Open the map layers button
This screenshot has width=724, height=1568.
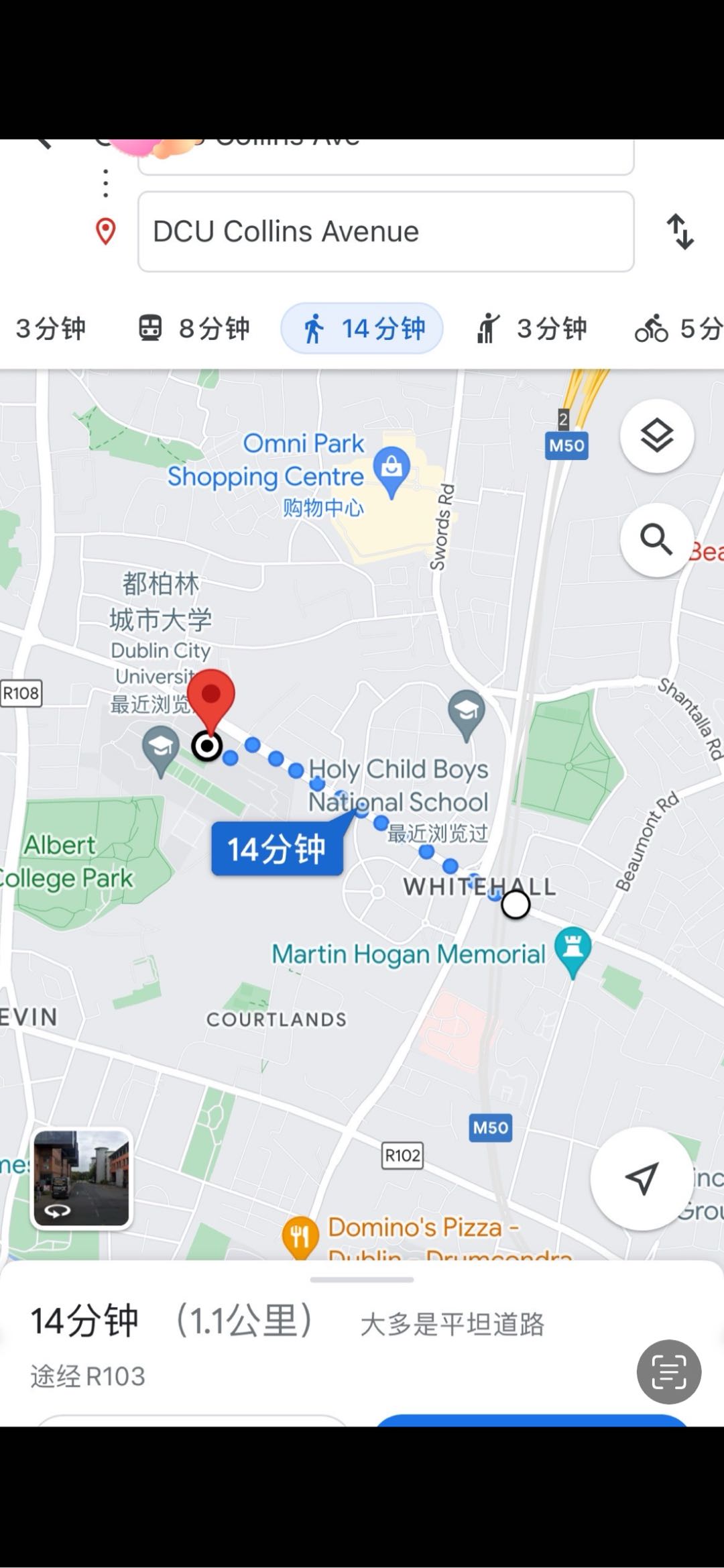[x=656, y=437]
